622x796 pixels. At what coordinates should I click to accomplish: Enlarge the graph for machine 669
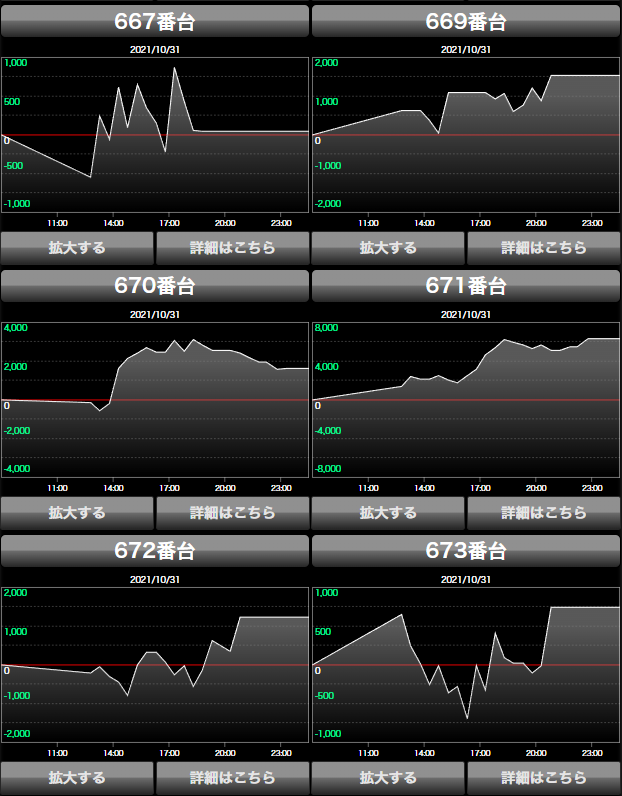click(x=388, y=248)
